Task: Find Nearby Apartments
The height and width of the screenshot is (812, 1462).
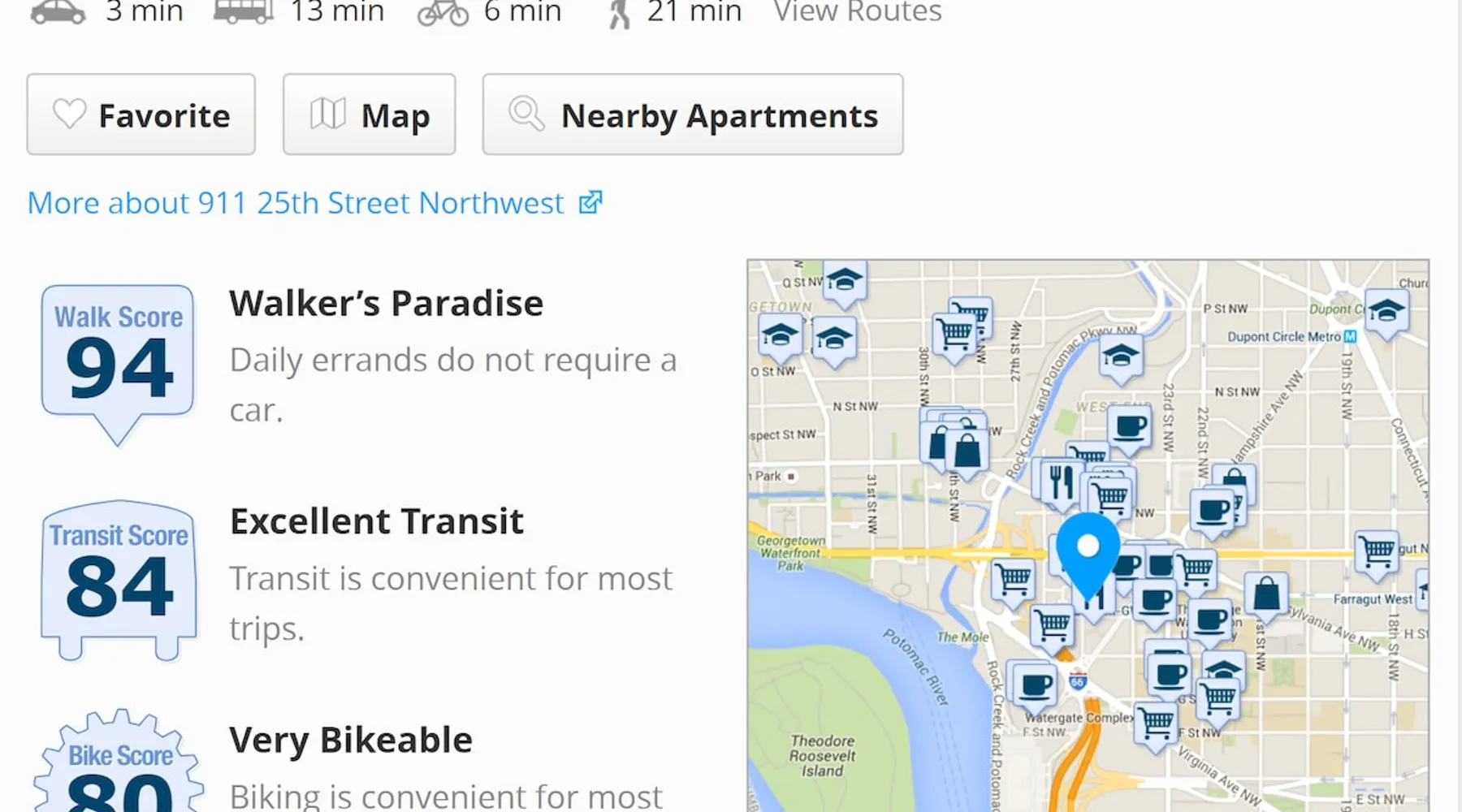Action: coord(692,114)
